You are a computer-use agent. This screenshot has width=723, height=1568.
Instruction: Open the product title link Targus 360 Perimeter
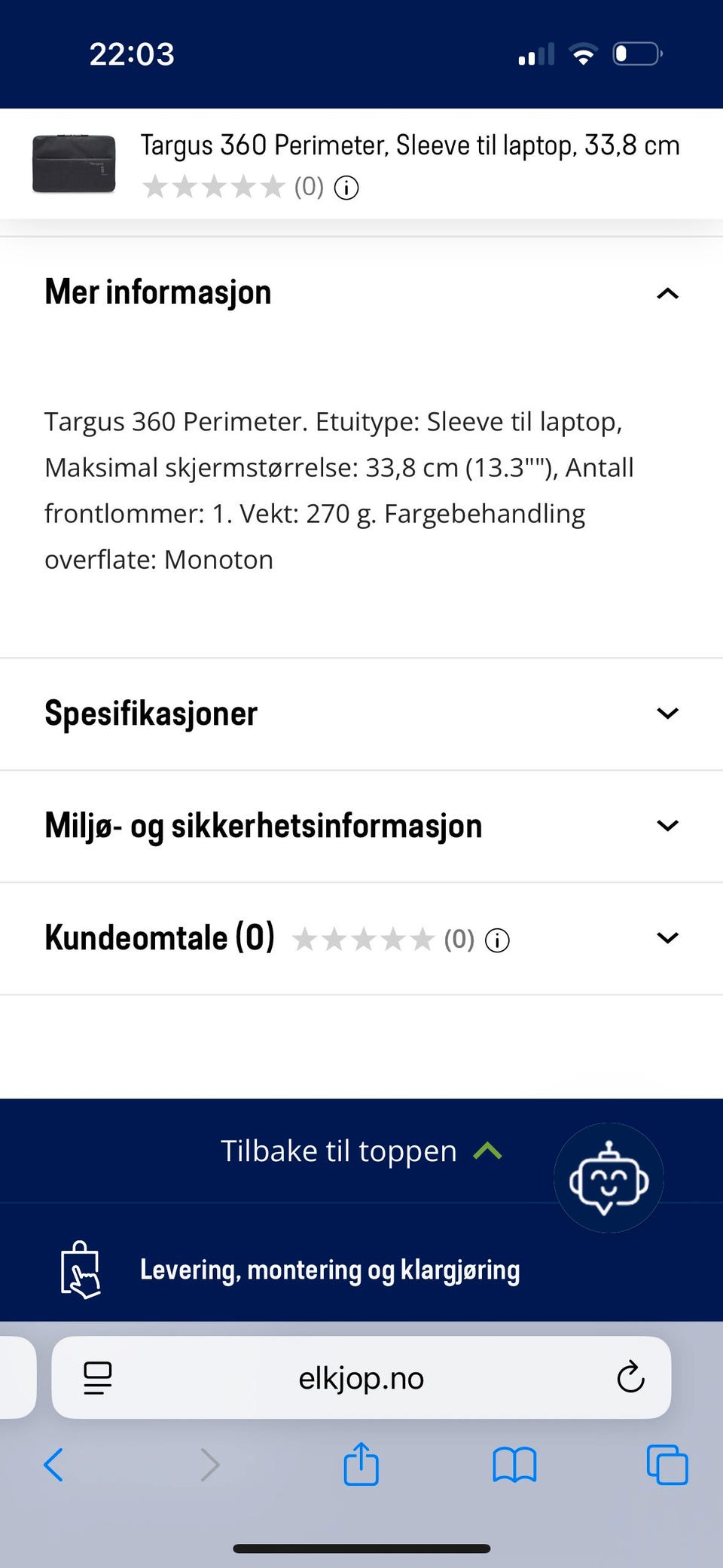[x=411, y=145]
